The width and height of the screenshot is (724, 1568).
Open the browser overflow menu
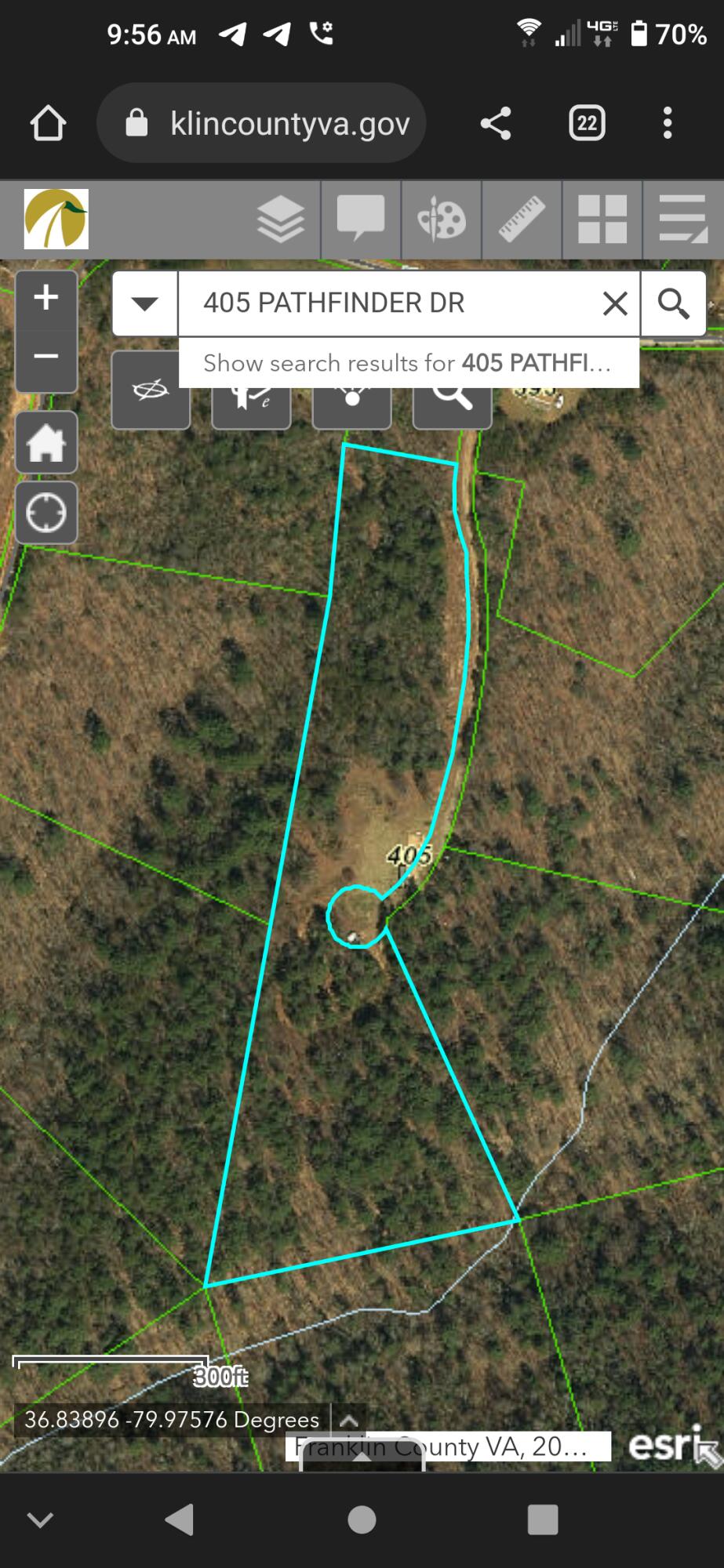[x=667, y=123]
